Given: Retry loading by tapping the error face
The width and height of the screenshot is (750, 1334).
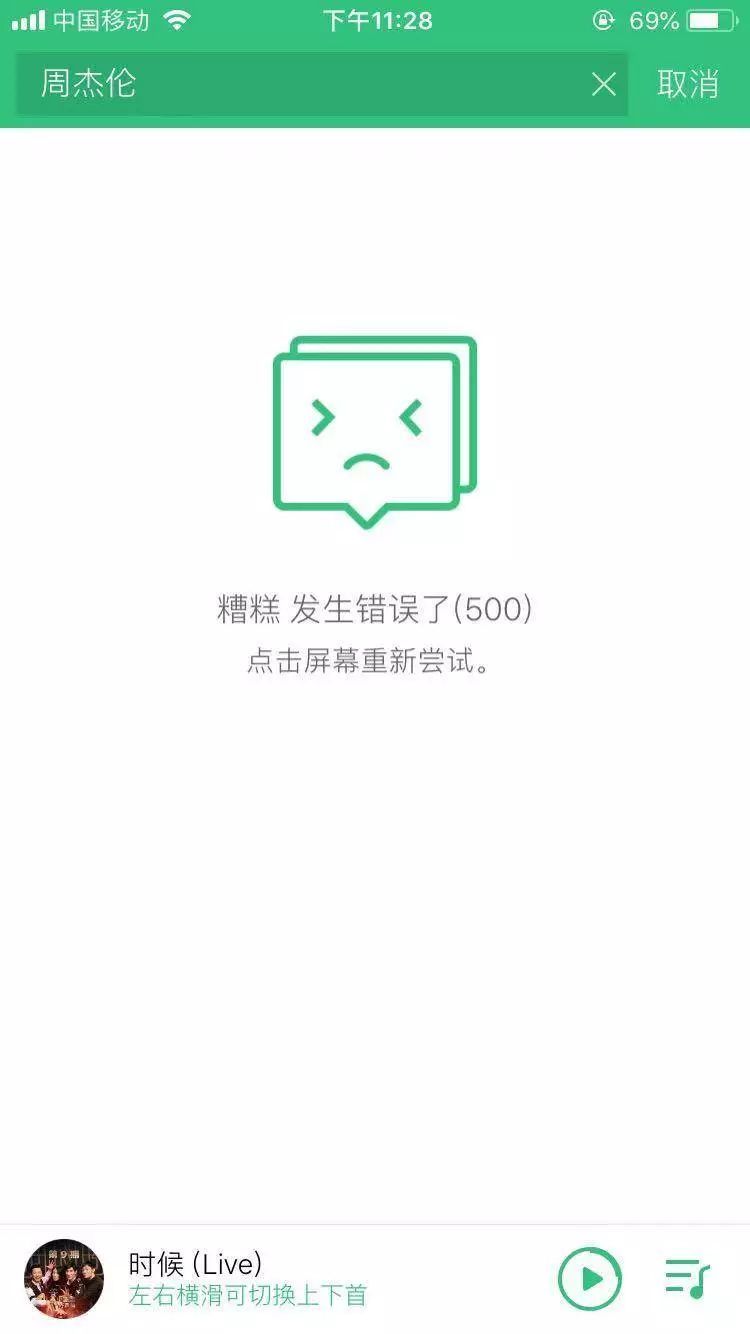Looking at the screenshot, I should tap(375, 432).
